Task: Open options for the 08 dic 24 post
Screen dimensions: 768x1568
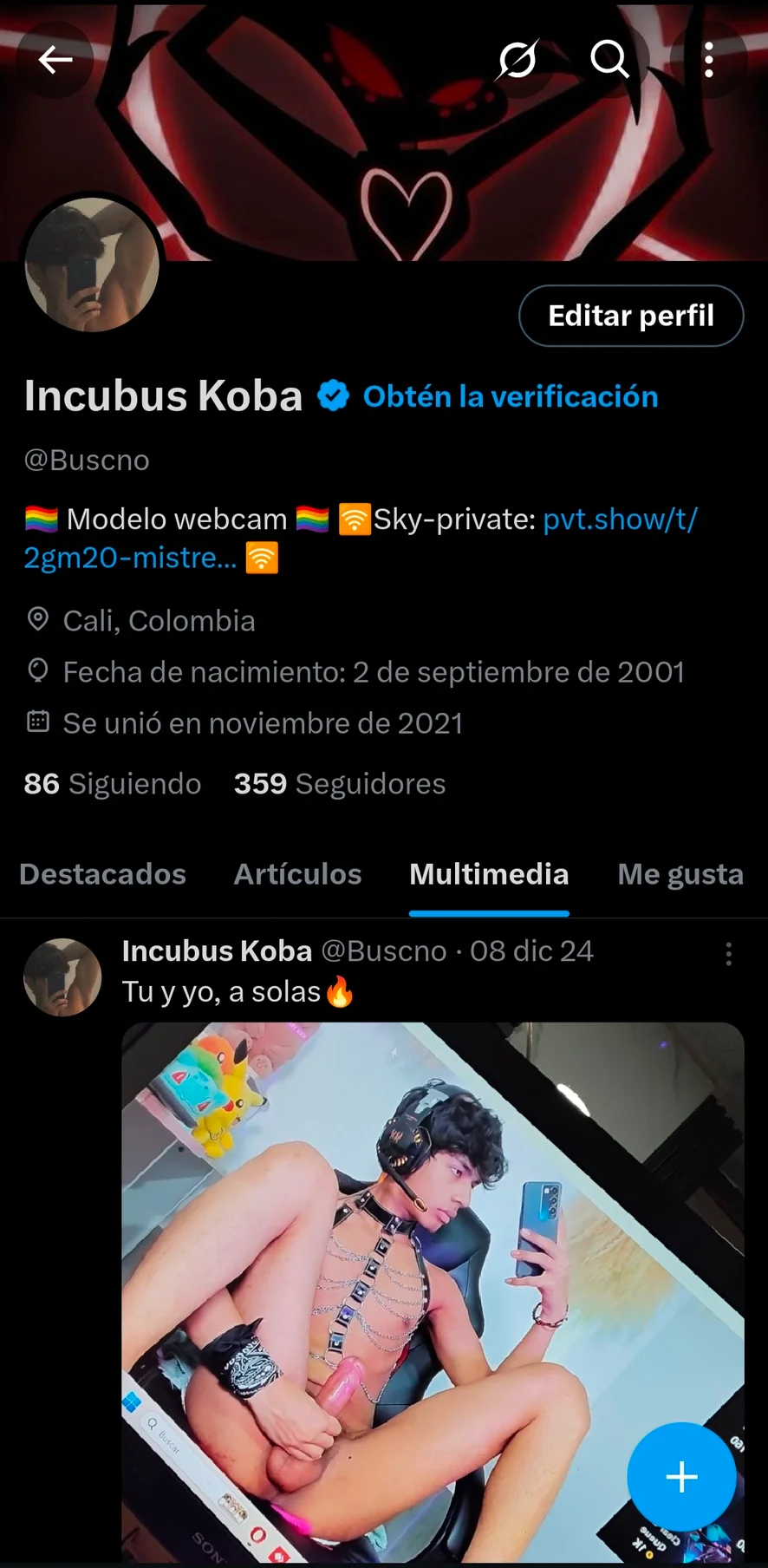Action: pos(729,954)
